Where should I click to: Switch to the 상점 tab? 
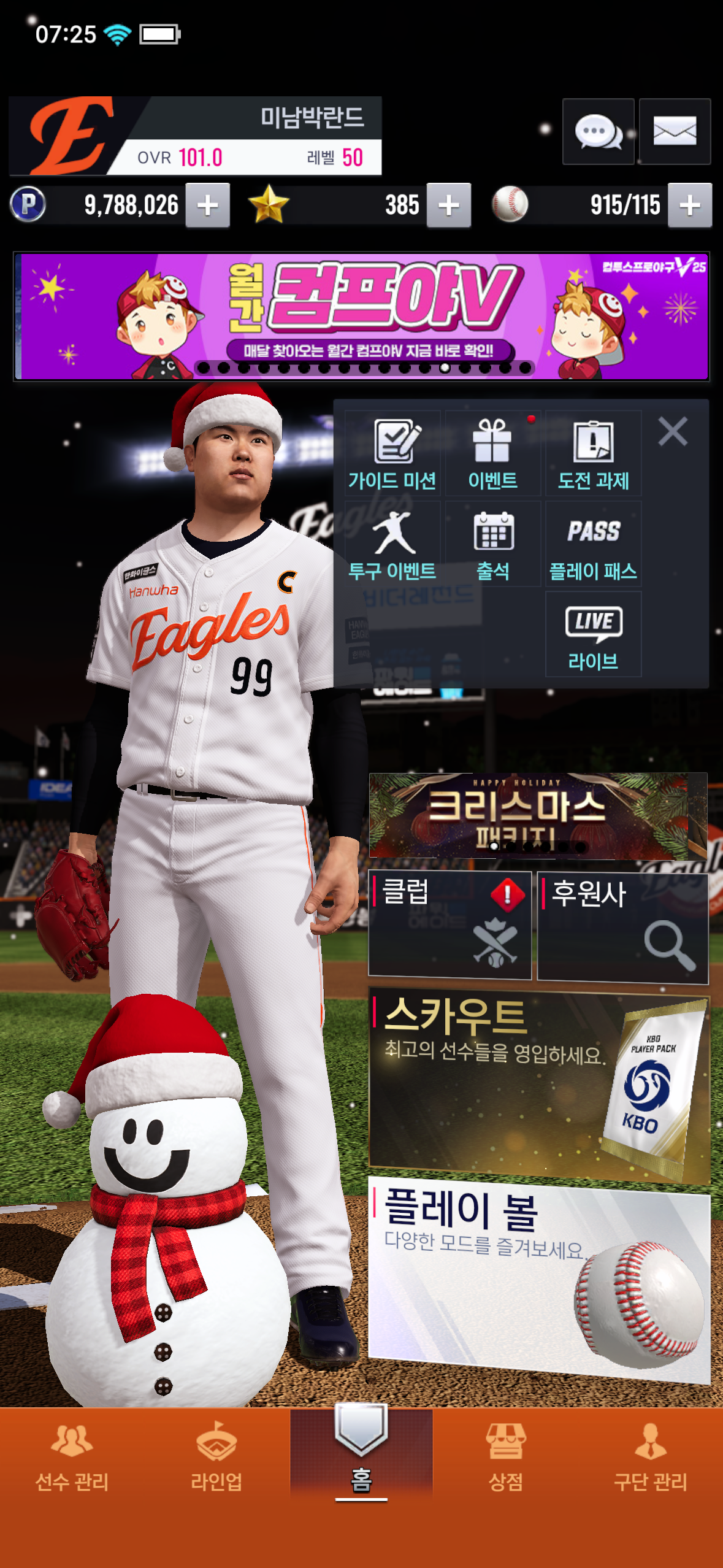click(506, 1457)
